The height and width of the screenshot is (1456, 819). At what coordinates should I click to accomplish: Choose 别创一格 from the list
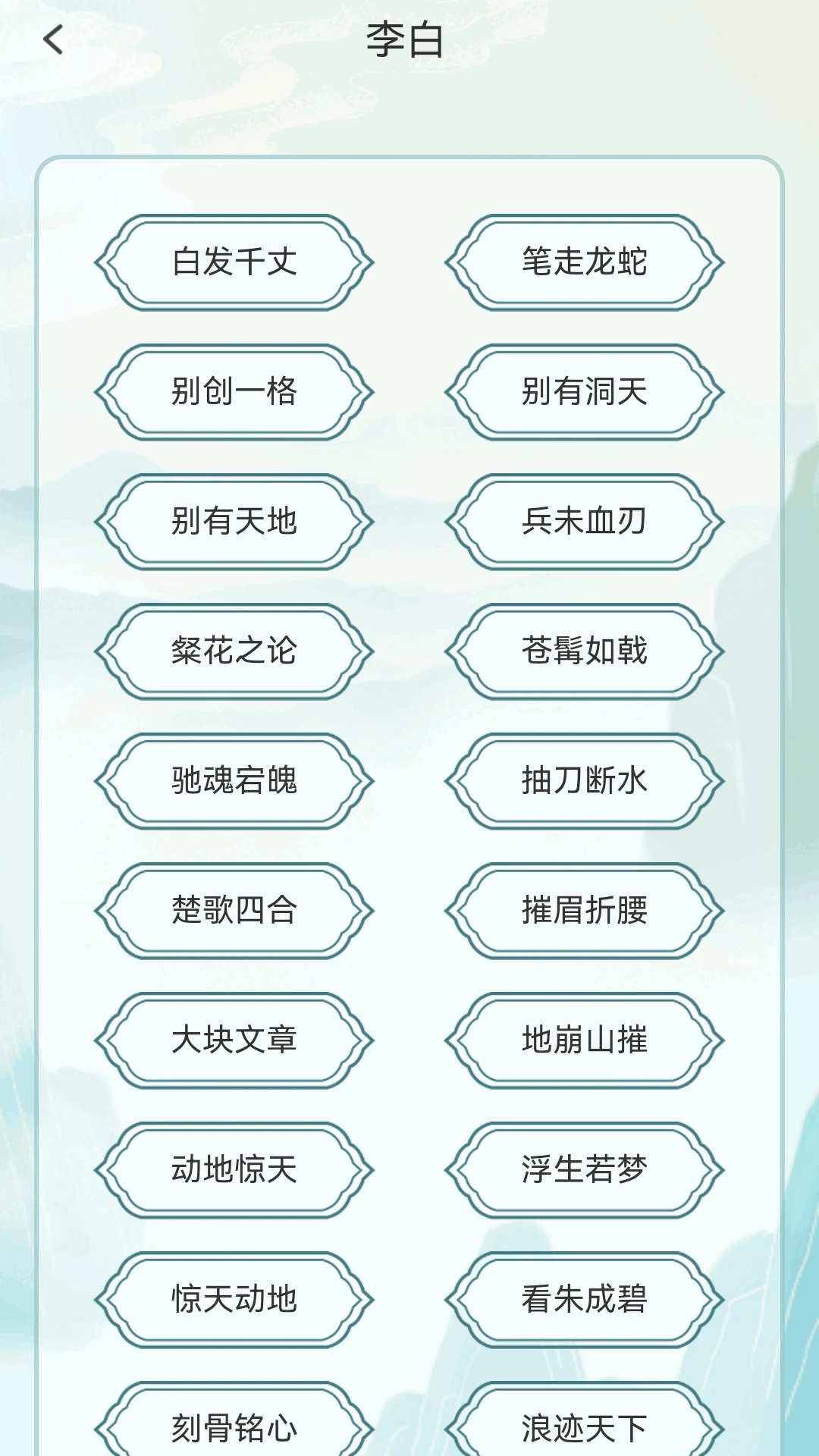232,391
